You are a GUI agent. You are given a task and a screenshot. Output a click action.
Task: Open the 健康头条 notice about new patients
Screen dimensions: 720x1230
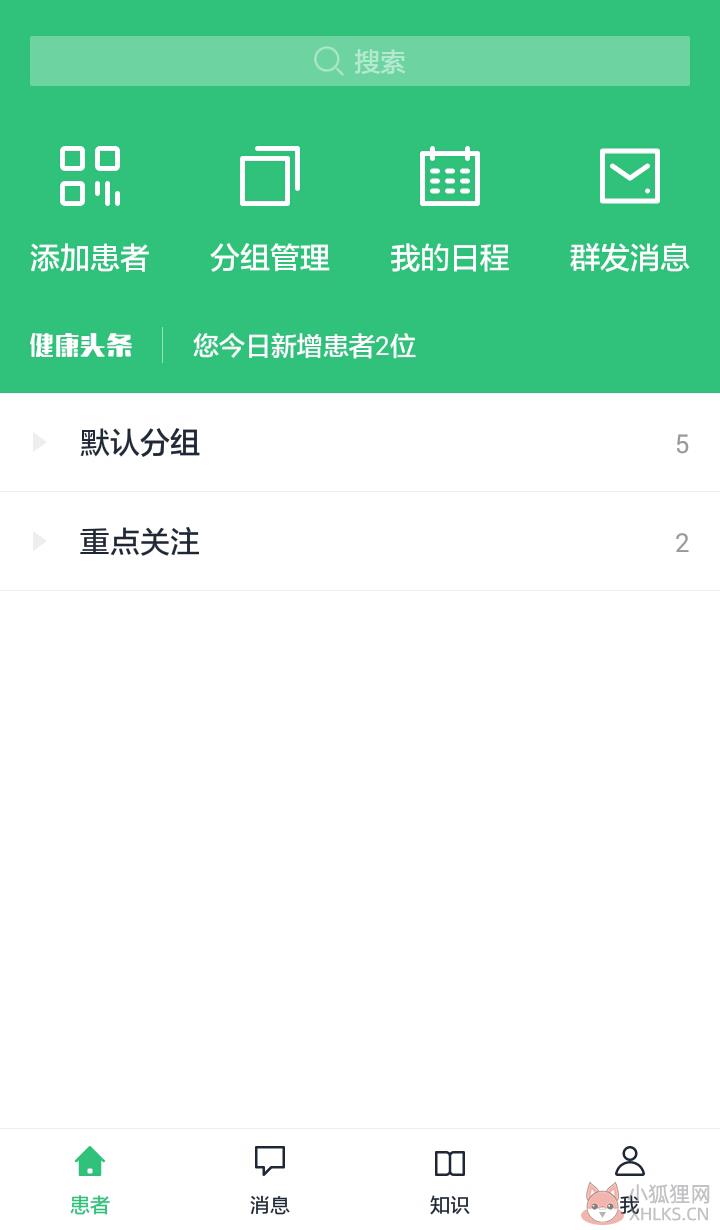pos(304,346)
